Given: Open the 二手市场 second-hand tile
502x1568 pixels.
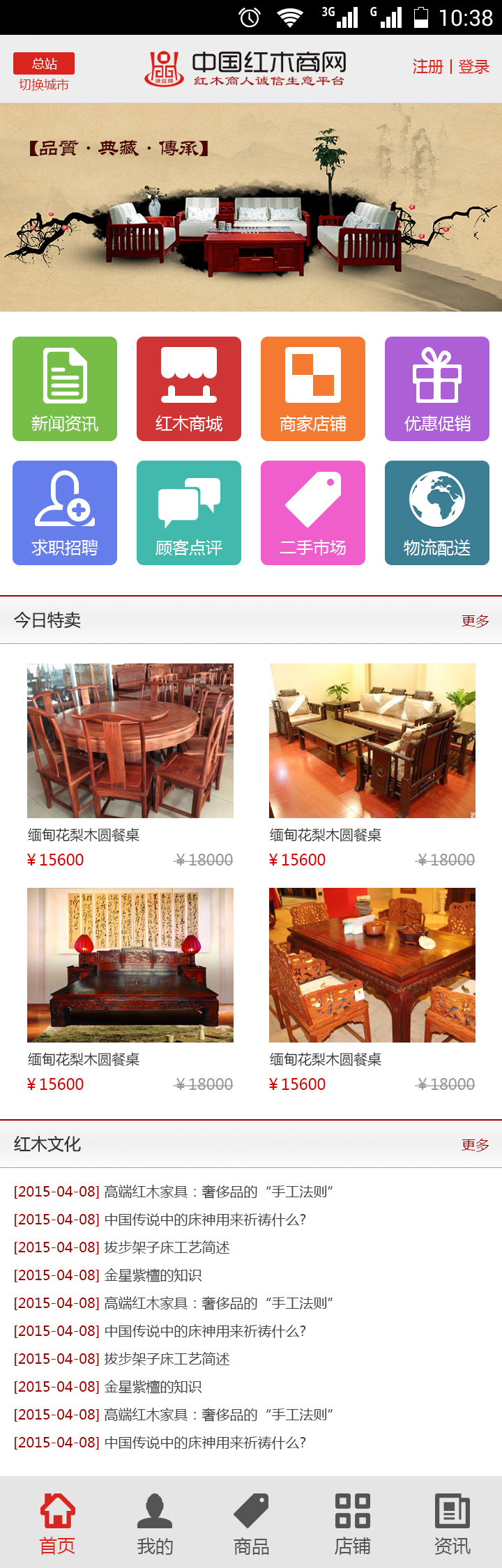Looking at the screenshot, I should click(x=313, y=513).
